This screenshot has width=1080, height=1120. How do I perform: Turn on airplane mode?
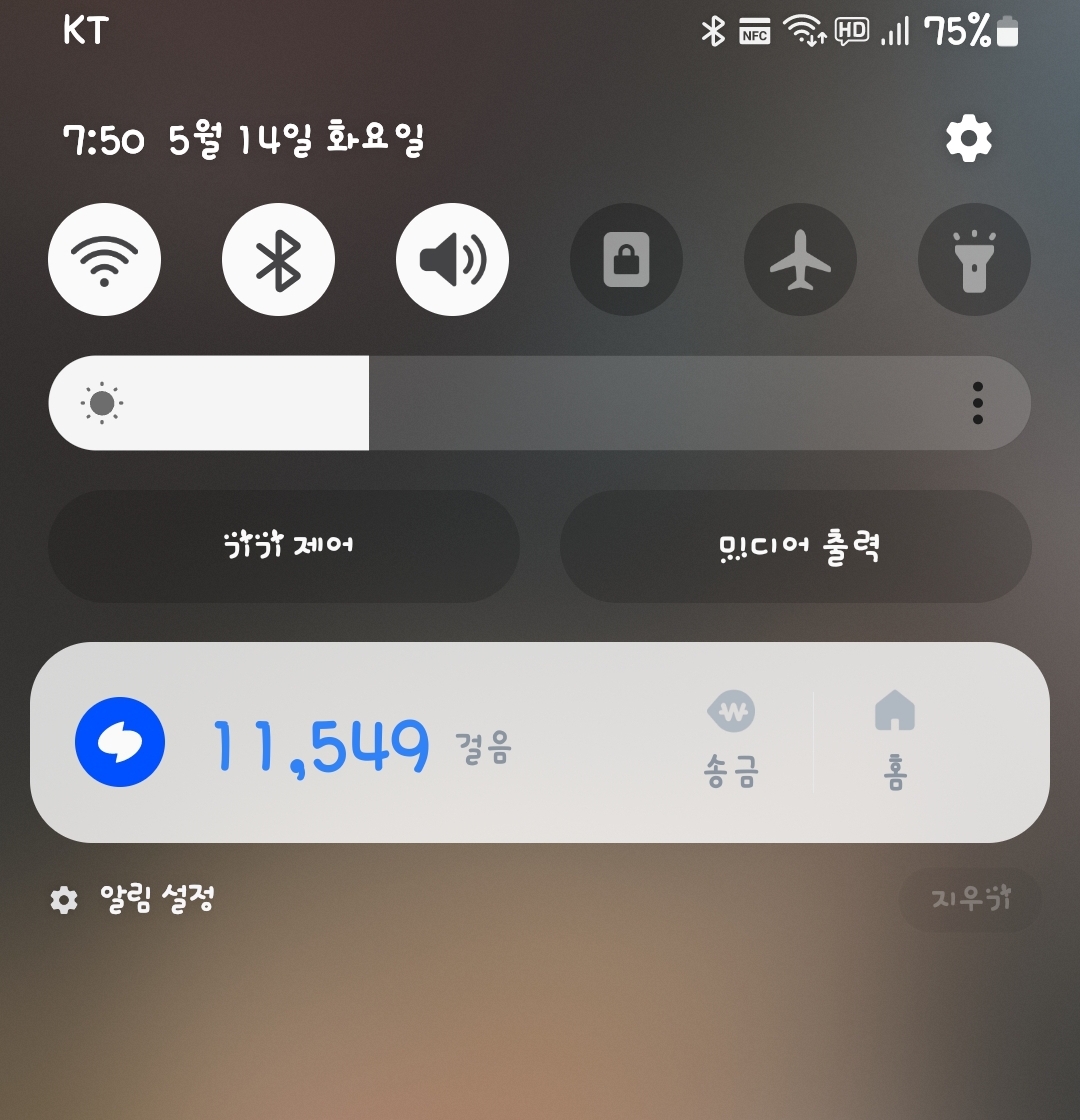(x=800, y=260)
